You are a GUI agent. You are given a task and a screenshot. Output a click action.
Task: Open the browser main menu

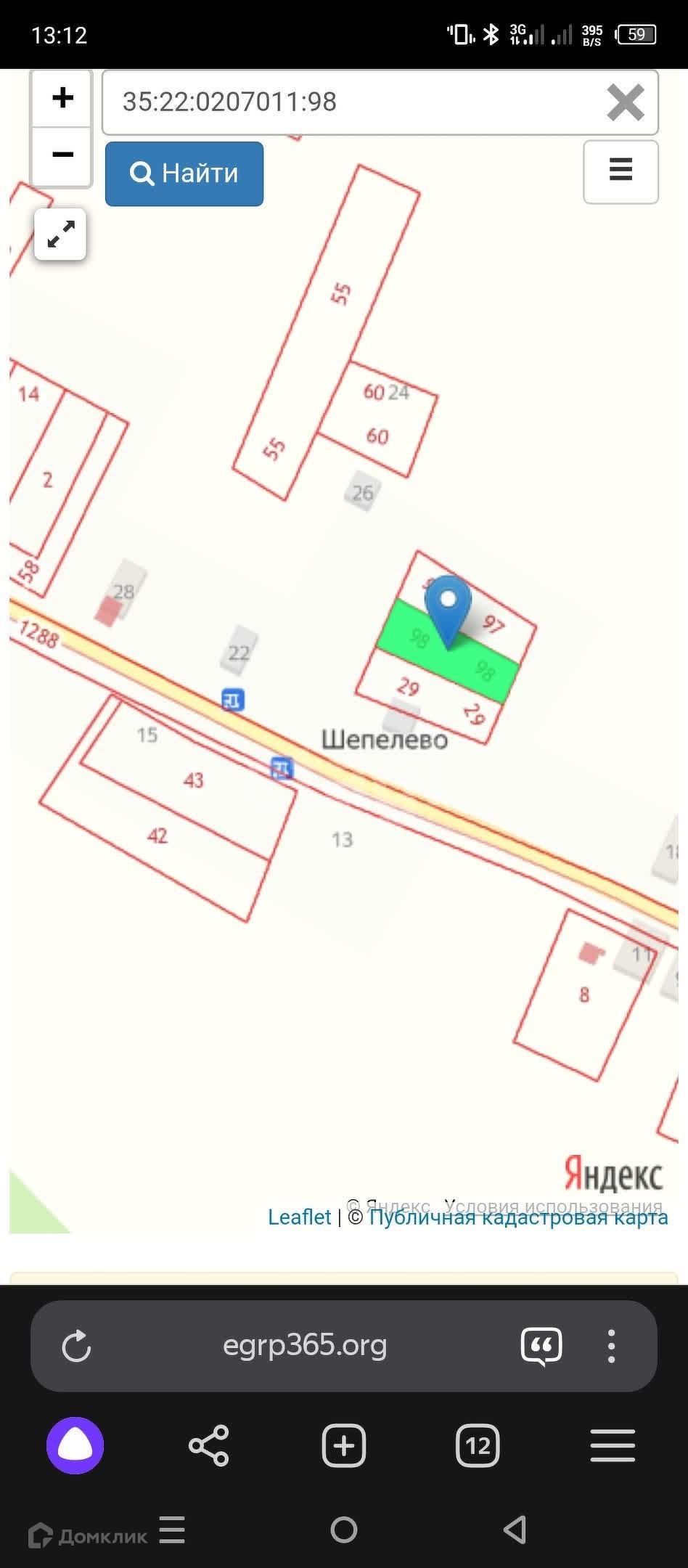click(x=613, y=1445)
